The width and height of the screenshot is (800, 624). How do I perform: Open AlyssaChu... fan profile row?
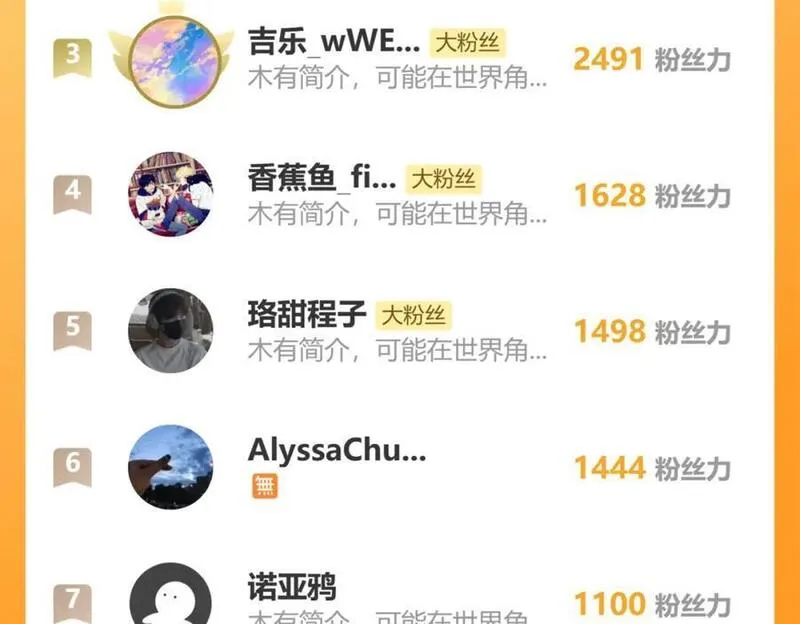[399, 467]
